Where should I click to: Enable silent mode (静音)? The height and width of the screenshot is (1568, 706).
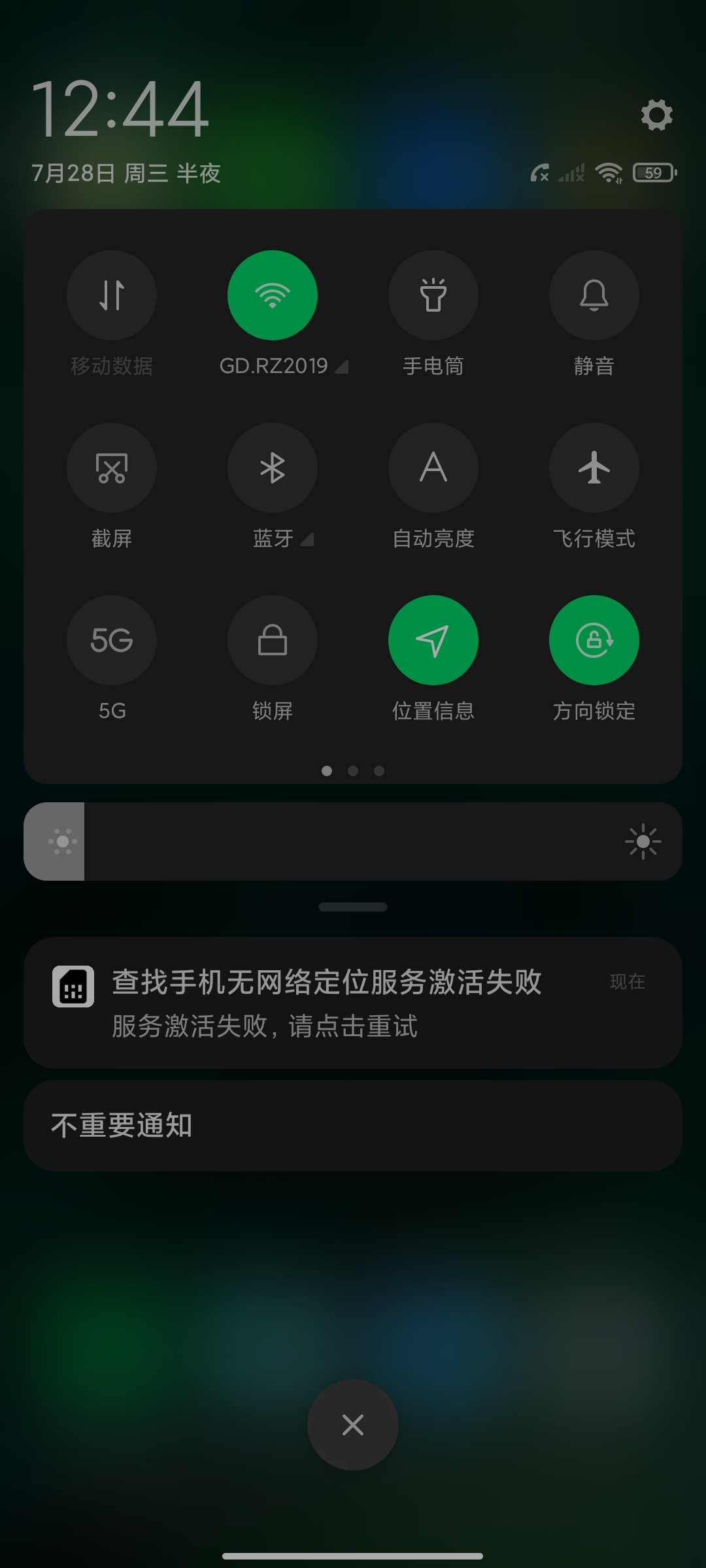tap(594, 295)
